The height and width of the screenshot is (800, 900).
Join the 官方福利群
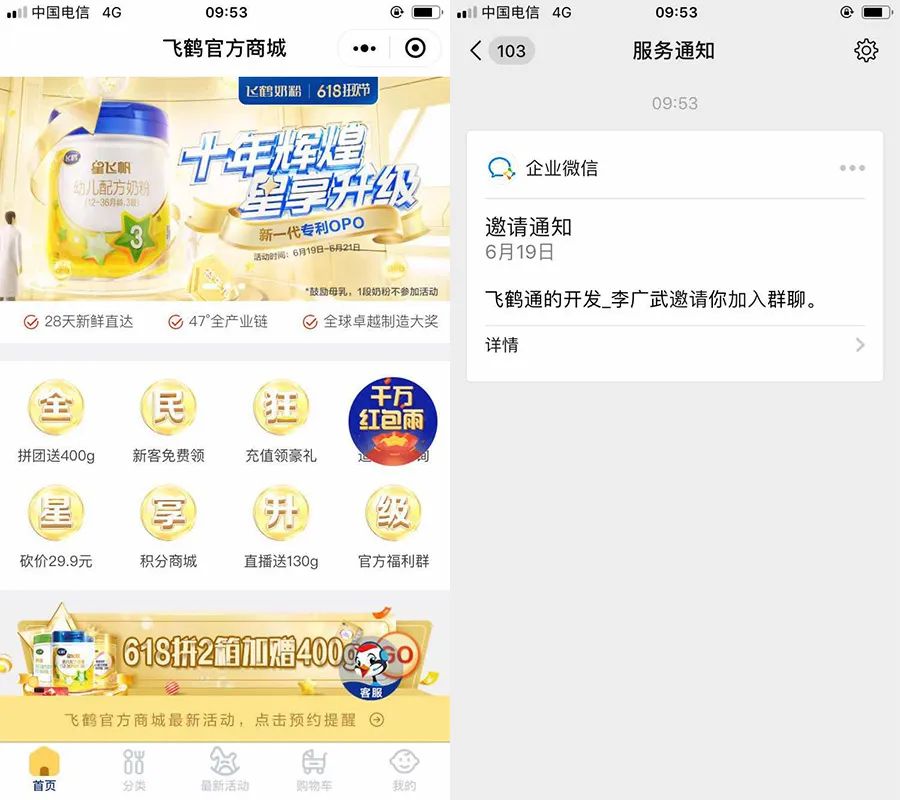pos(393,526)
